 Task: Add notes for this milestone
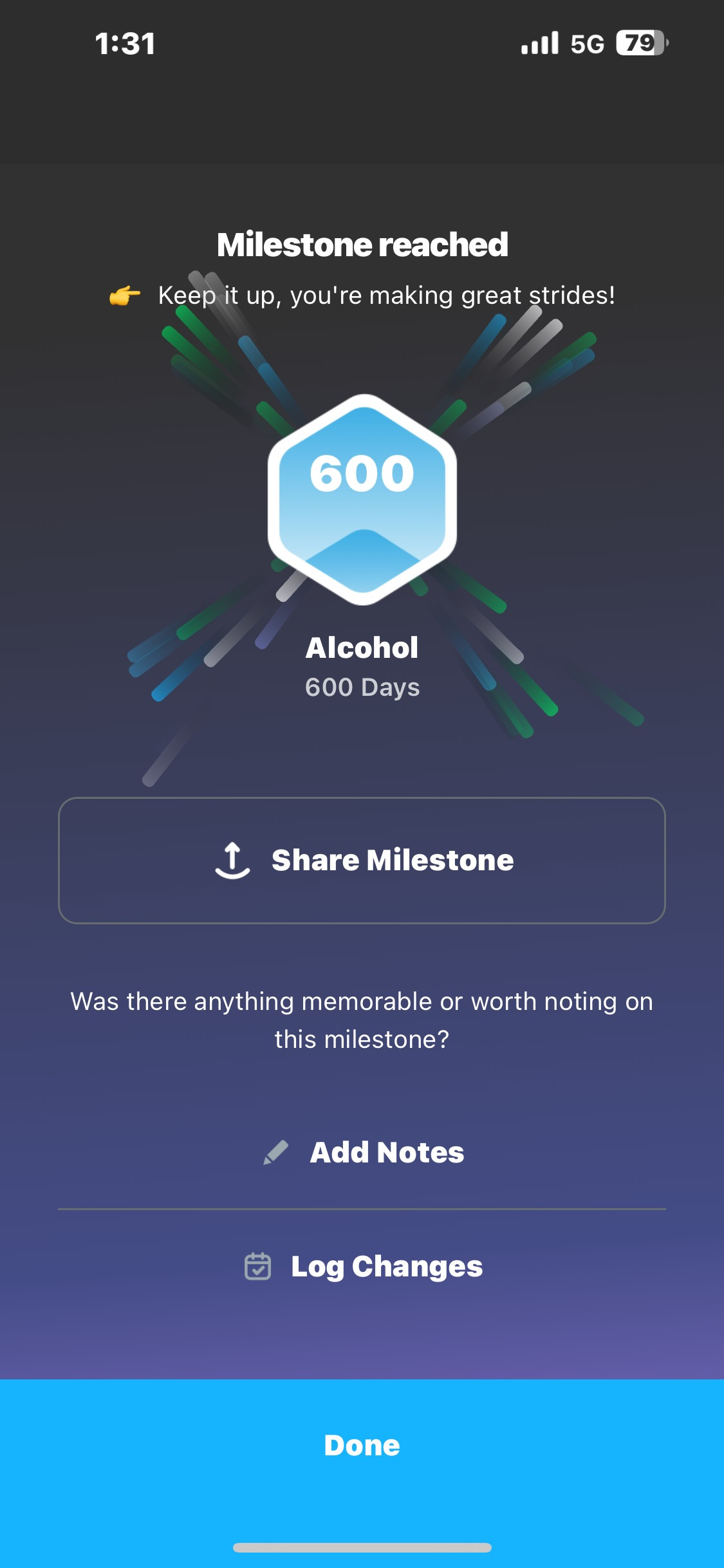tap(363, 1152)
